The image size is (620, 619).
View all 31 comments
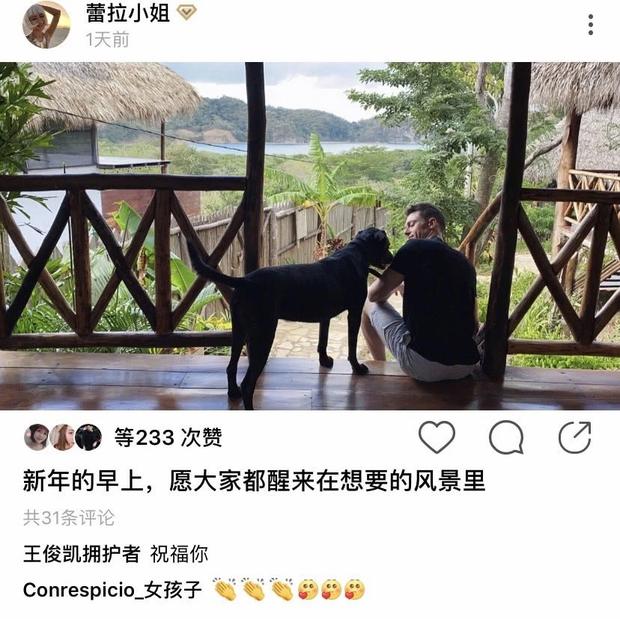(x=69, y=518)
